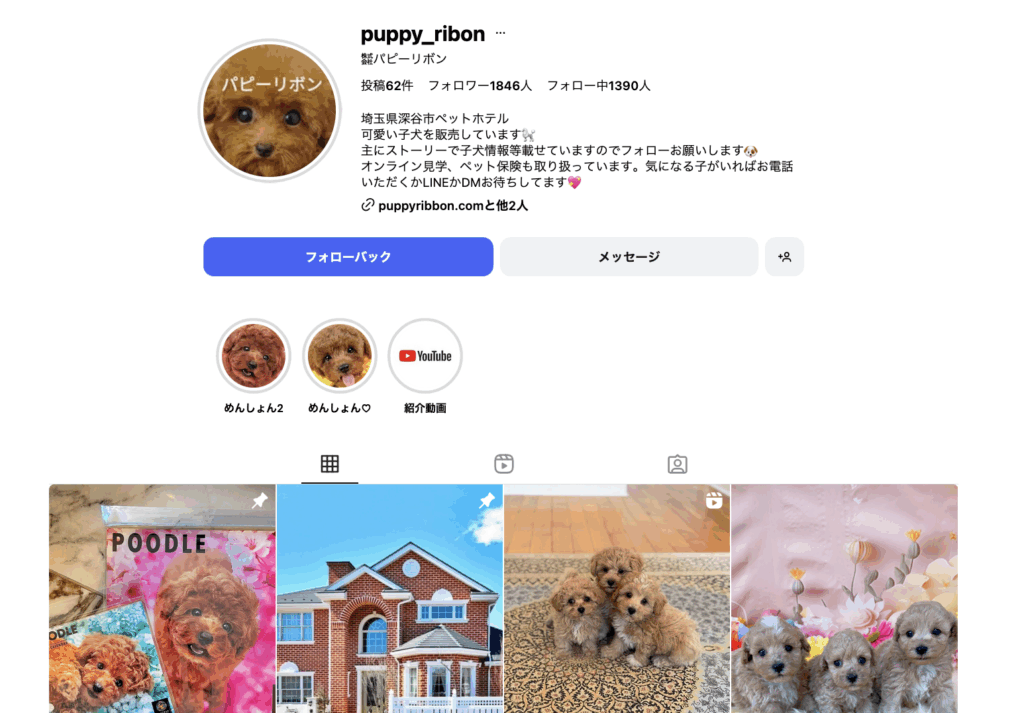Open メッセージ to send a message
1024x713 pixels.
tap(629, 257)
